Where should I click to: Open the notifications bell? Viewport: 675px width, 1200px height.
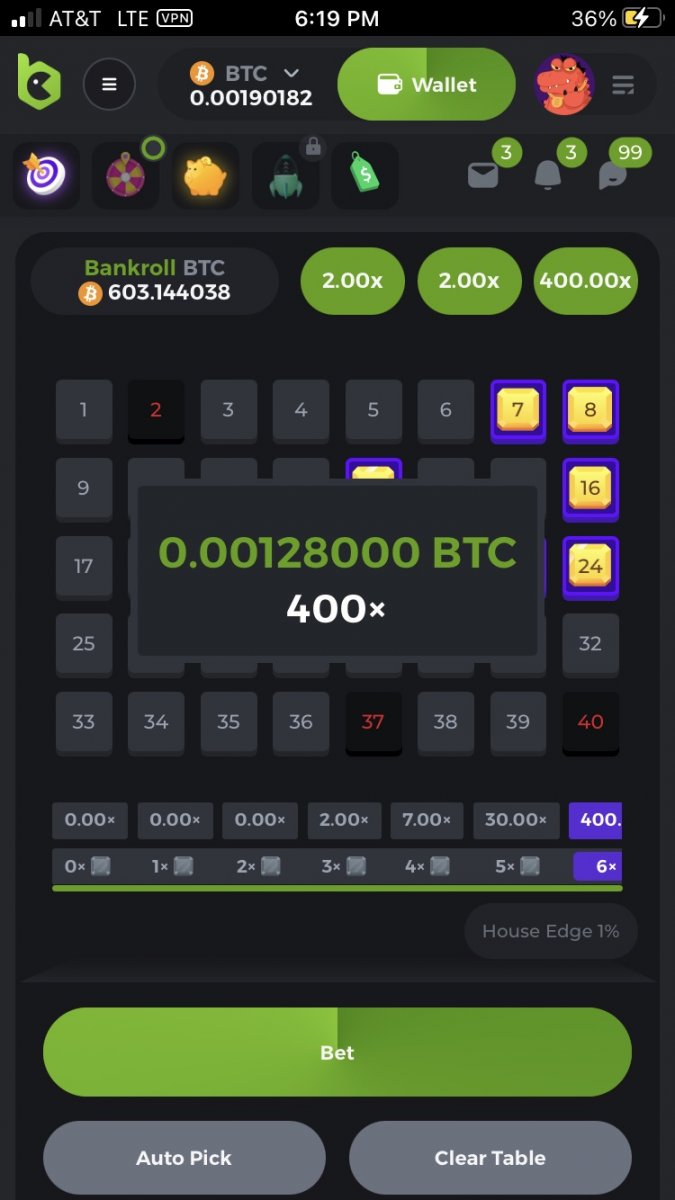547,175
